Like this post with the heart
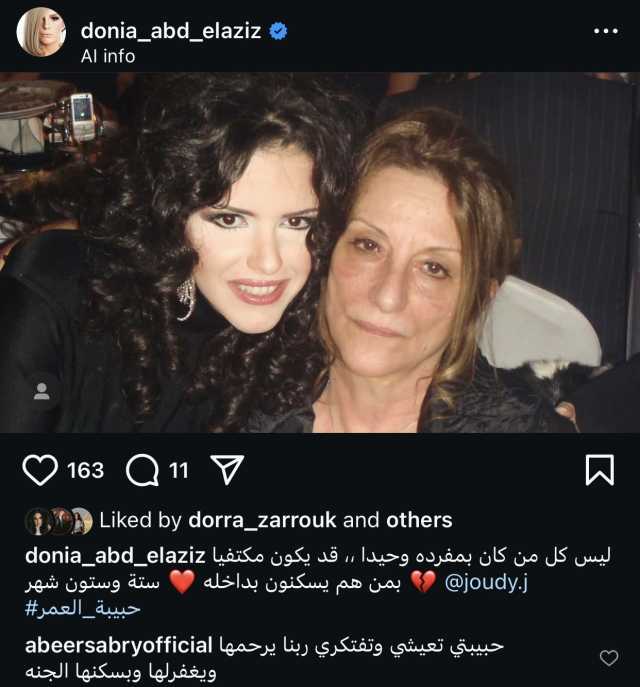 tap(40, 469)
